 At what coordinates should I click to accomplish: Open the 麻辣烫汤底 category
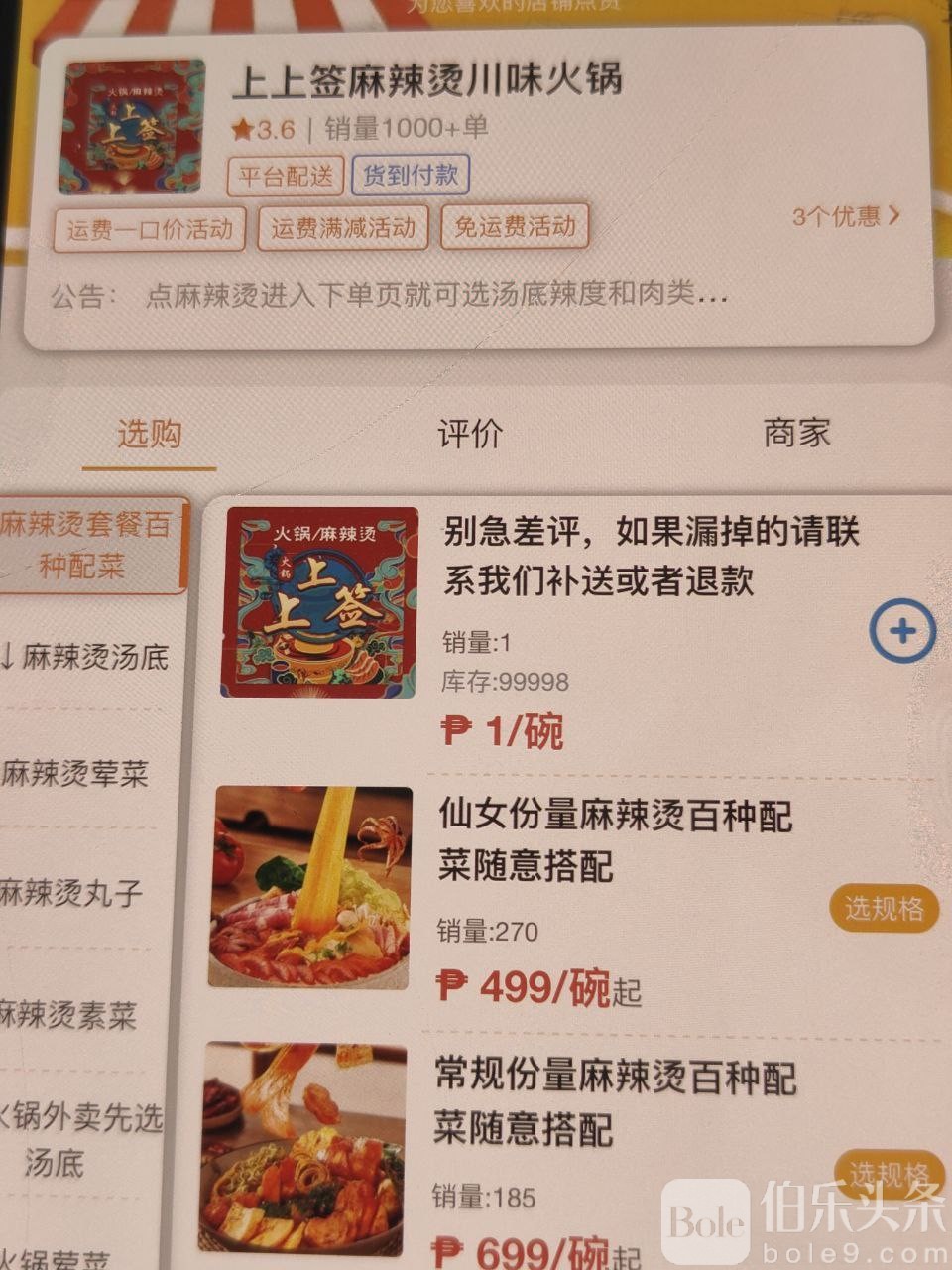point(87,657)
